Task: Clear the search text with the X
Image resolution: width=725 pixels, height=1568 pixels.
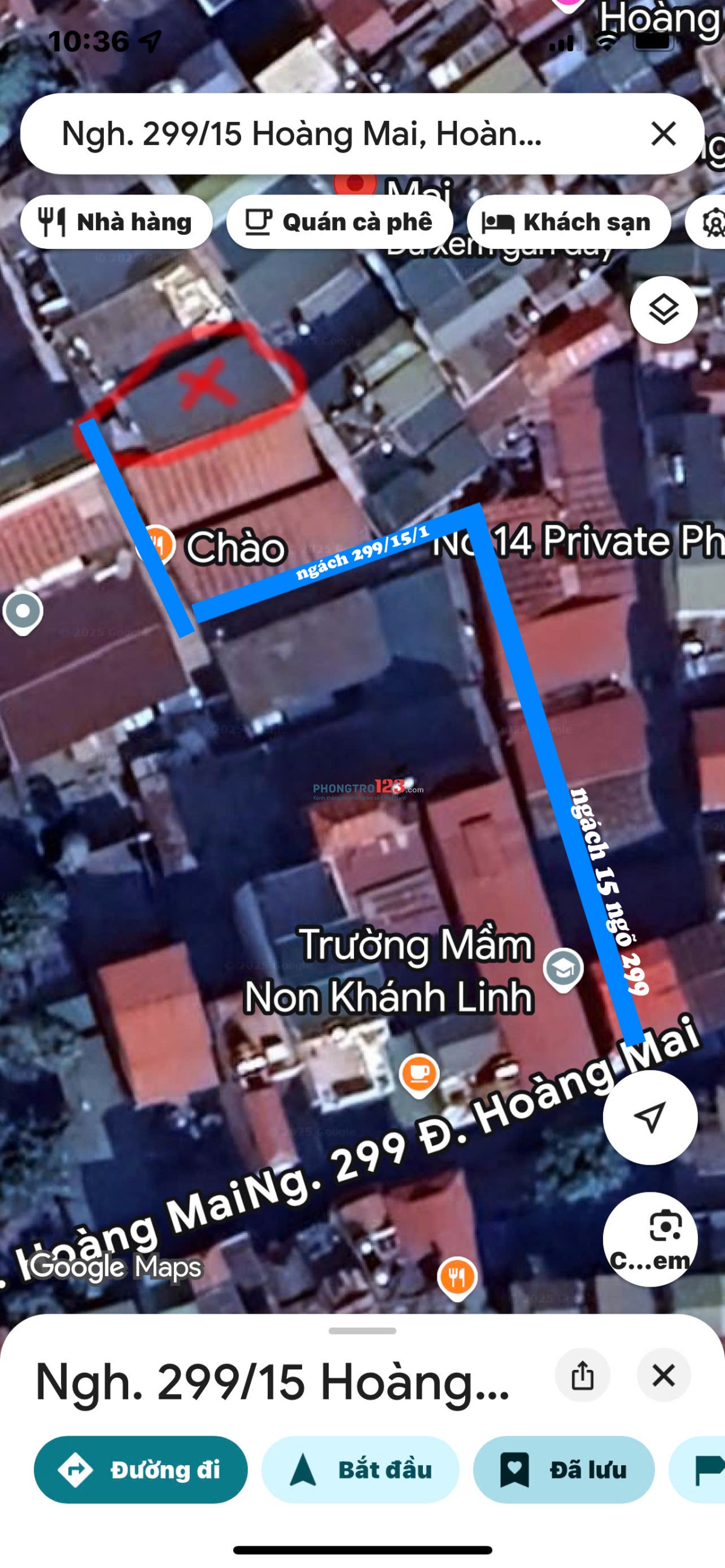Action: (663, 134)
